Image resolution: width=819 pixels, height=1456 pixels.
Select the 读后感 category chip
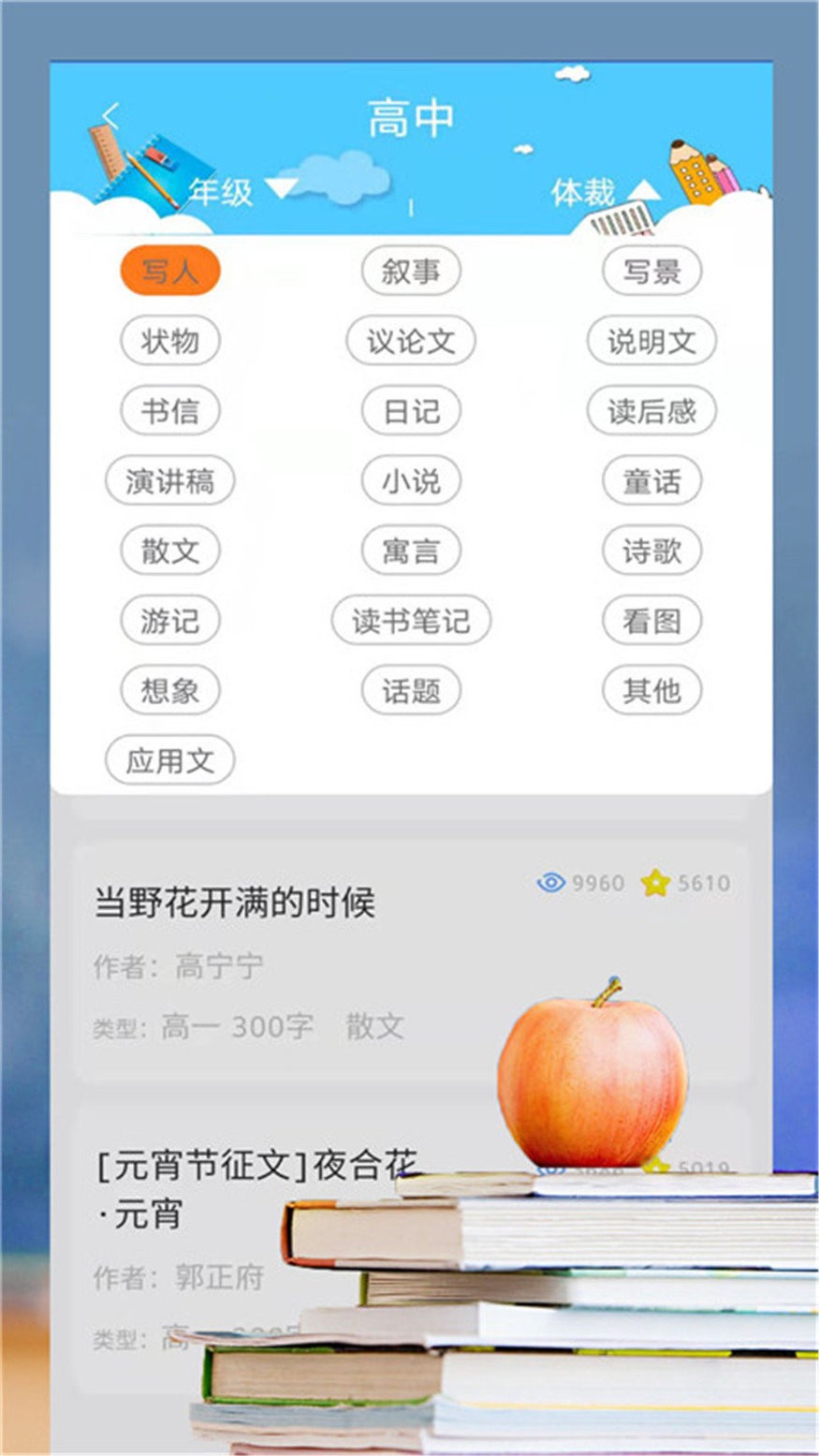[x=651, y=410]
